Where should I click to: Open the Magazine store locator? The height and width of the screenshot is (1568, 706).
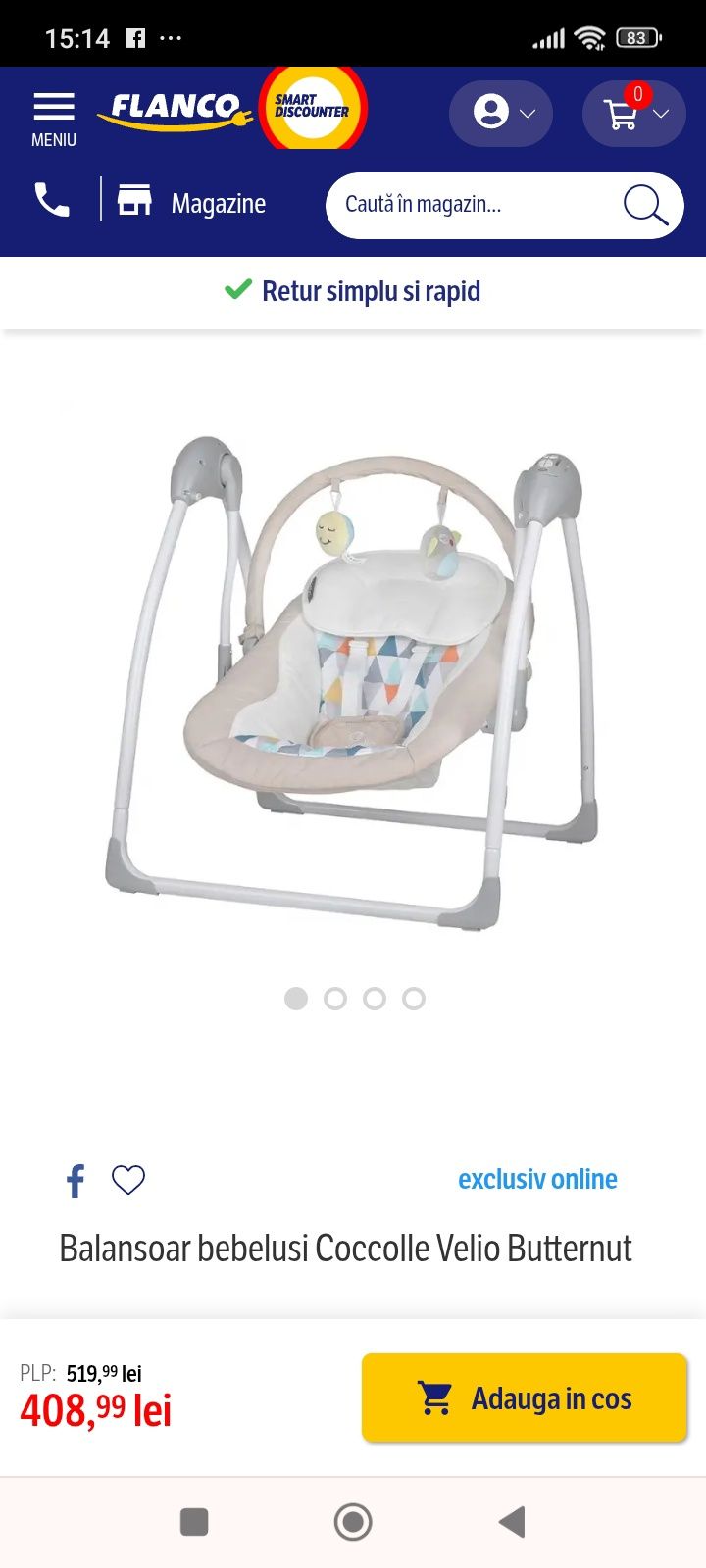(192, 202)
